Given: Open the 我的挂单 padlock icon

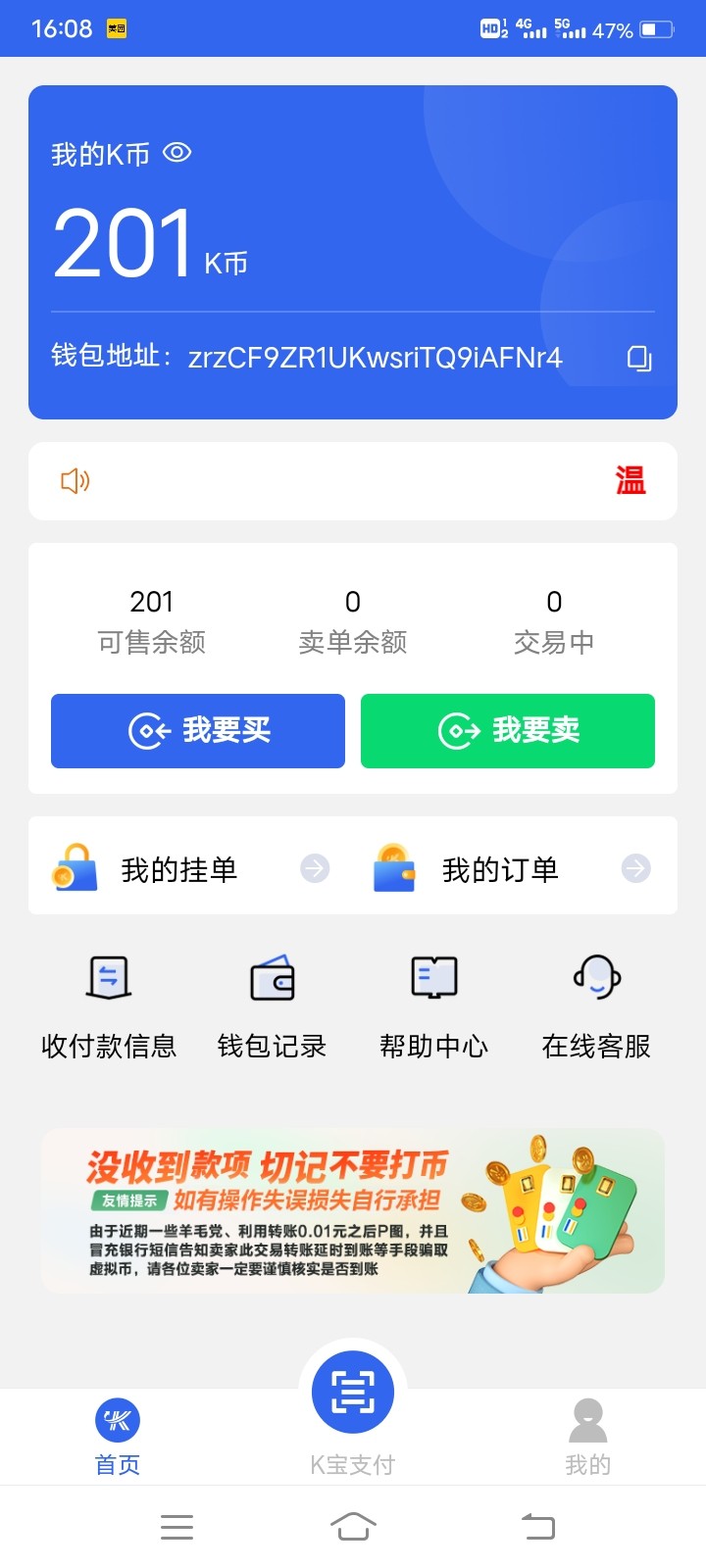Looking at the screenshot, I should pyautogui.click(x=76, y=867).
